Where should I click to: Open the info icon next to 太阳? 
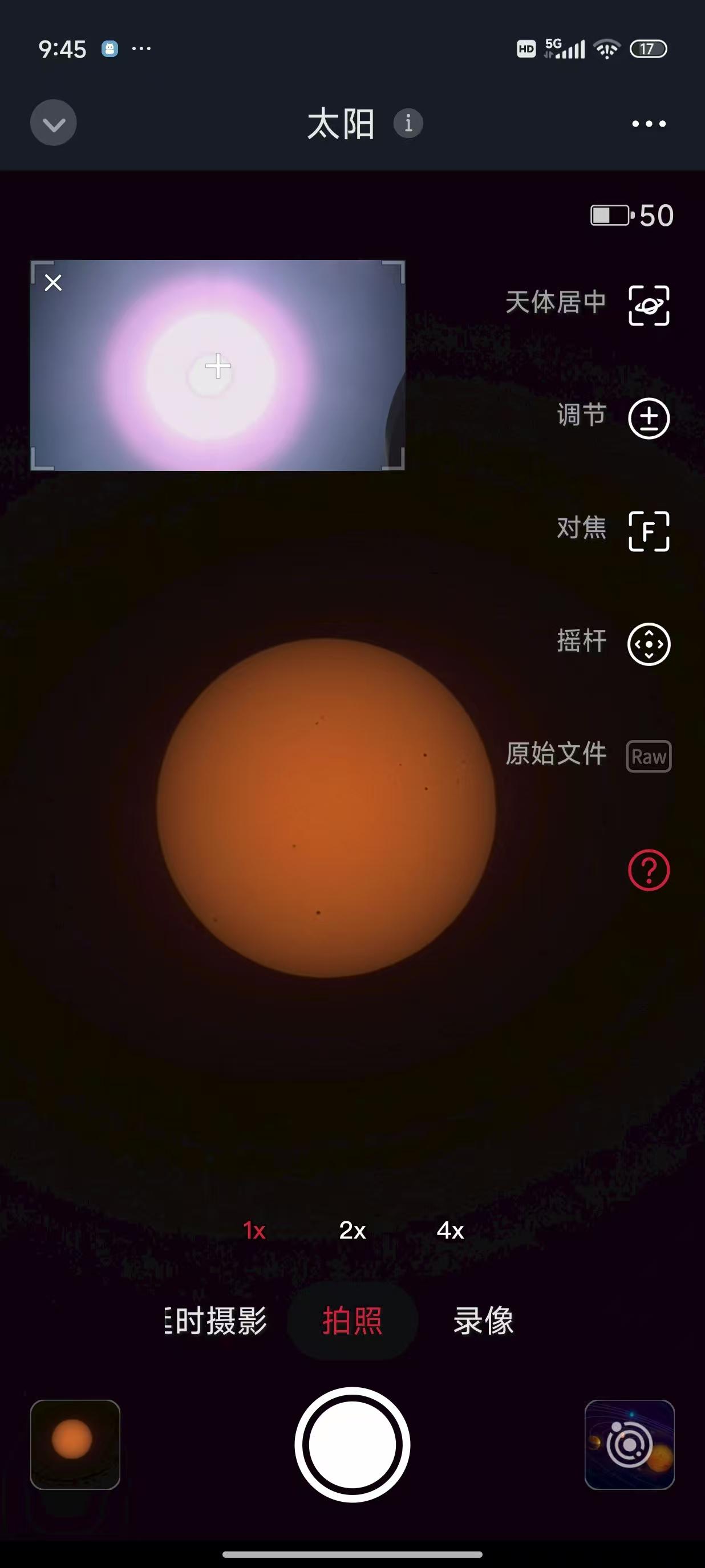pyautogui.click(x=408, y=124)
